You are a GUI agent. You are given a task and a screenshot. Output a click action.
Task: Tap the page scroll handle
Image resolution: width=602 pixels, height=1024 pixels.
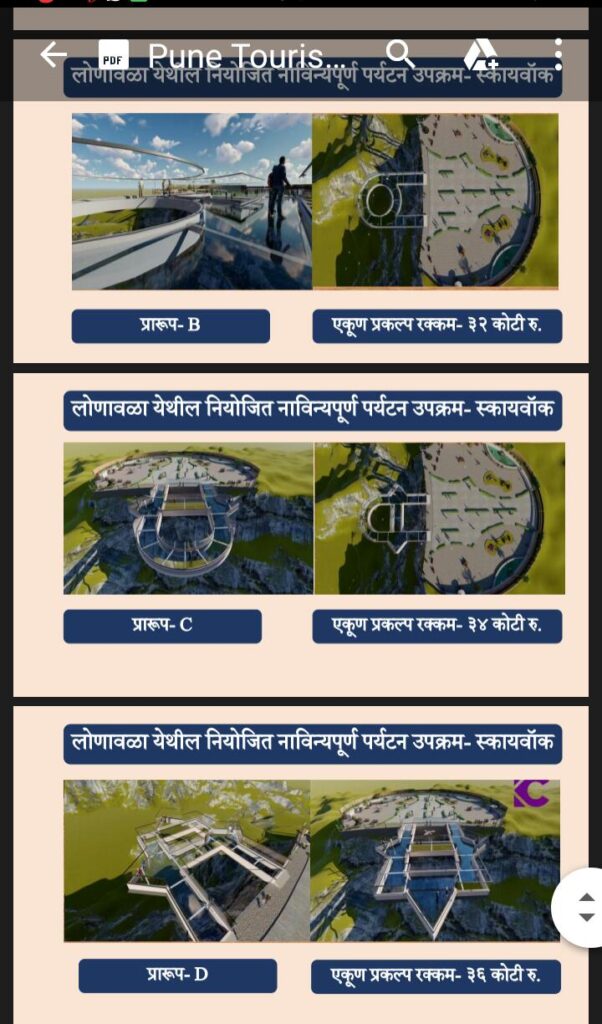point(585,906)
